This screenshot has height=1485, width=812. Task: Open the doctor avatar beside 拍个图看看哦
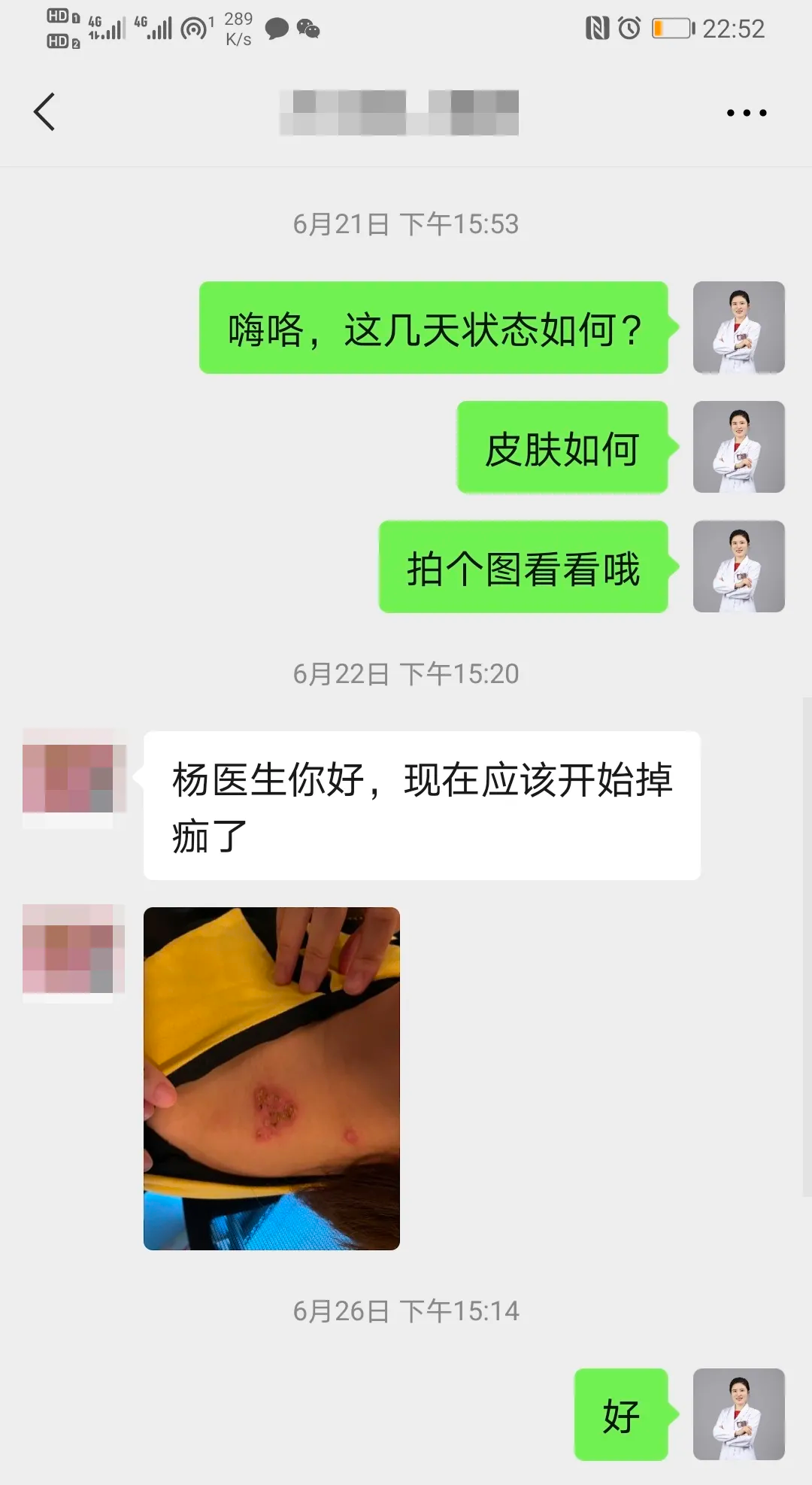click(x=738, y=566)
